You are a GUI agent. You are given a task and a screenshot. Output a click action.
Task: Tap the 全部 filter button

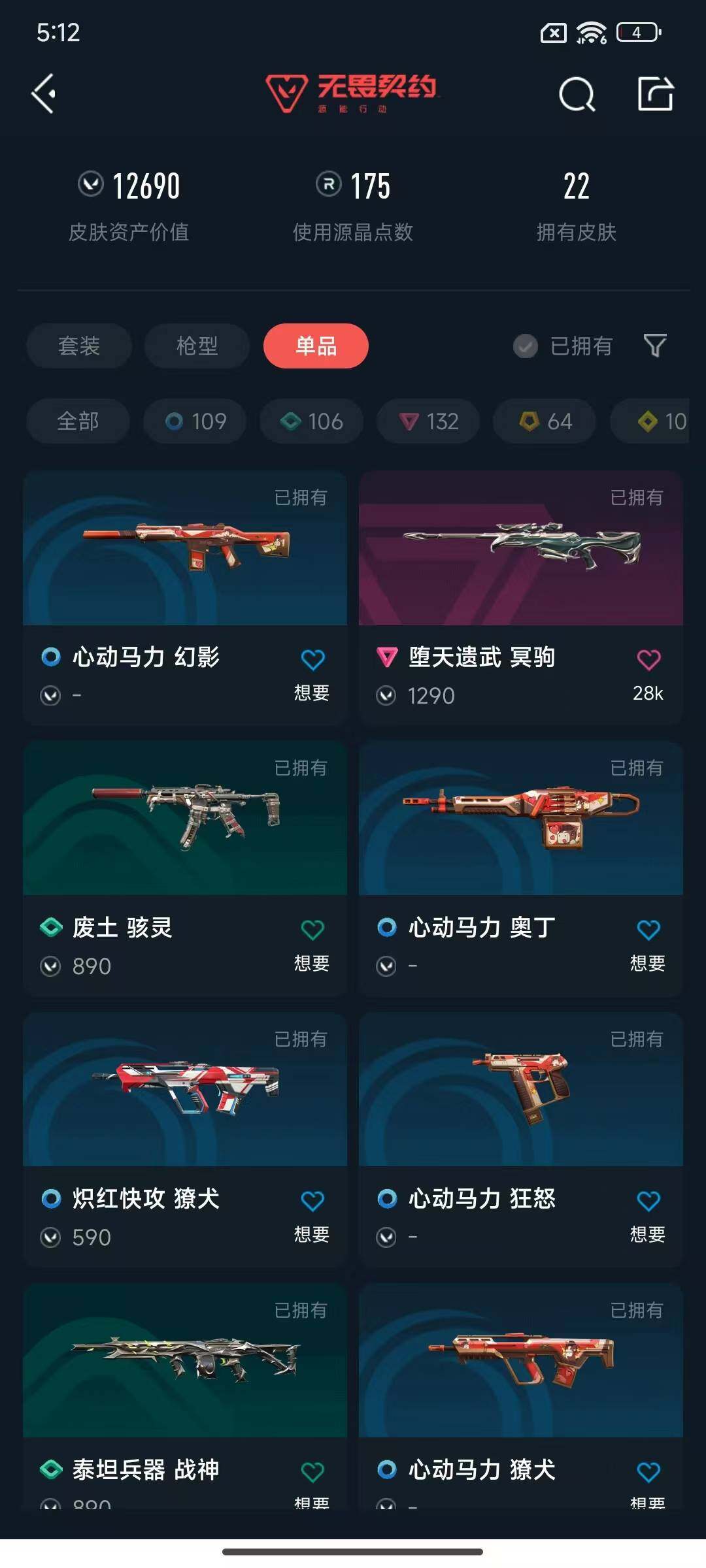tap(77, 421)
